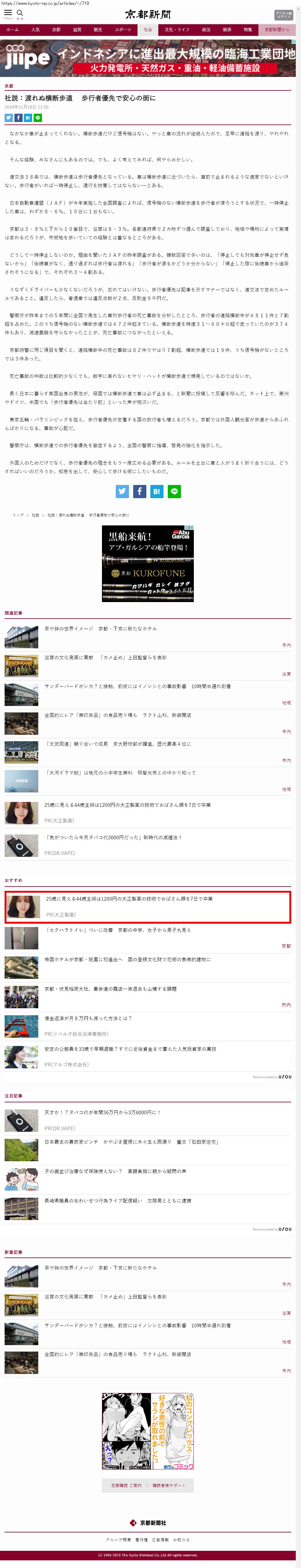Select the 文化・ライフ tab

[x=177, y=30]
